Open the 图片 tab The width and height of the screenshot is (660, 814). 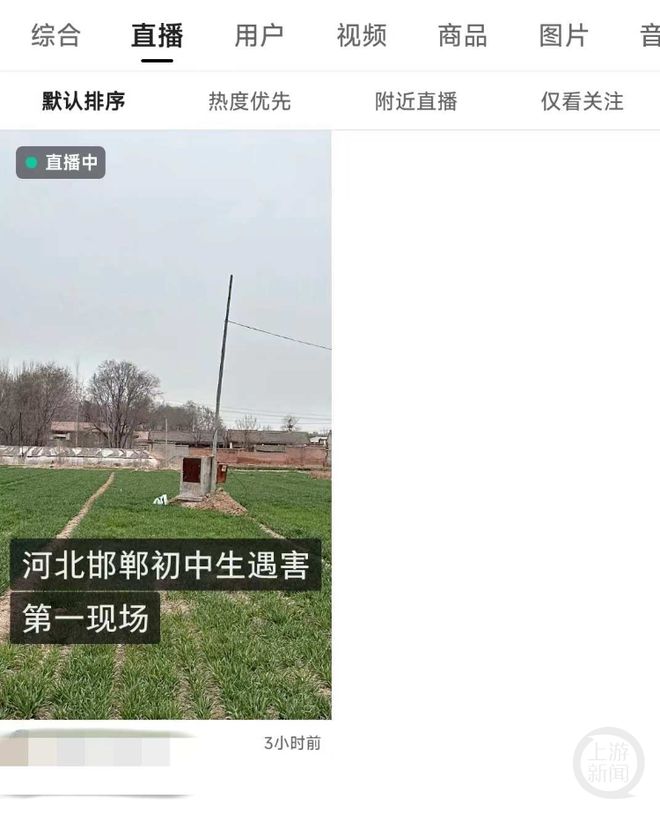[x=564, y=37]
